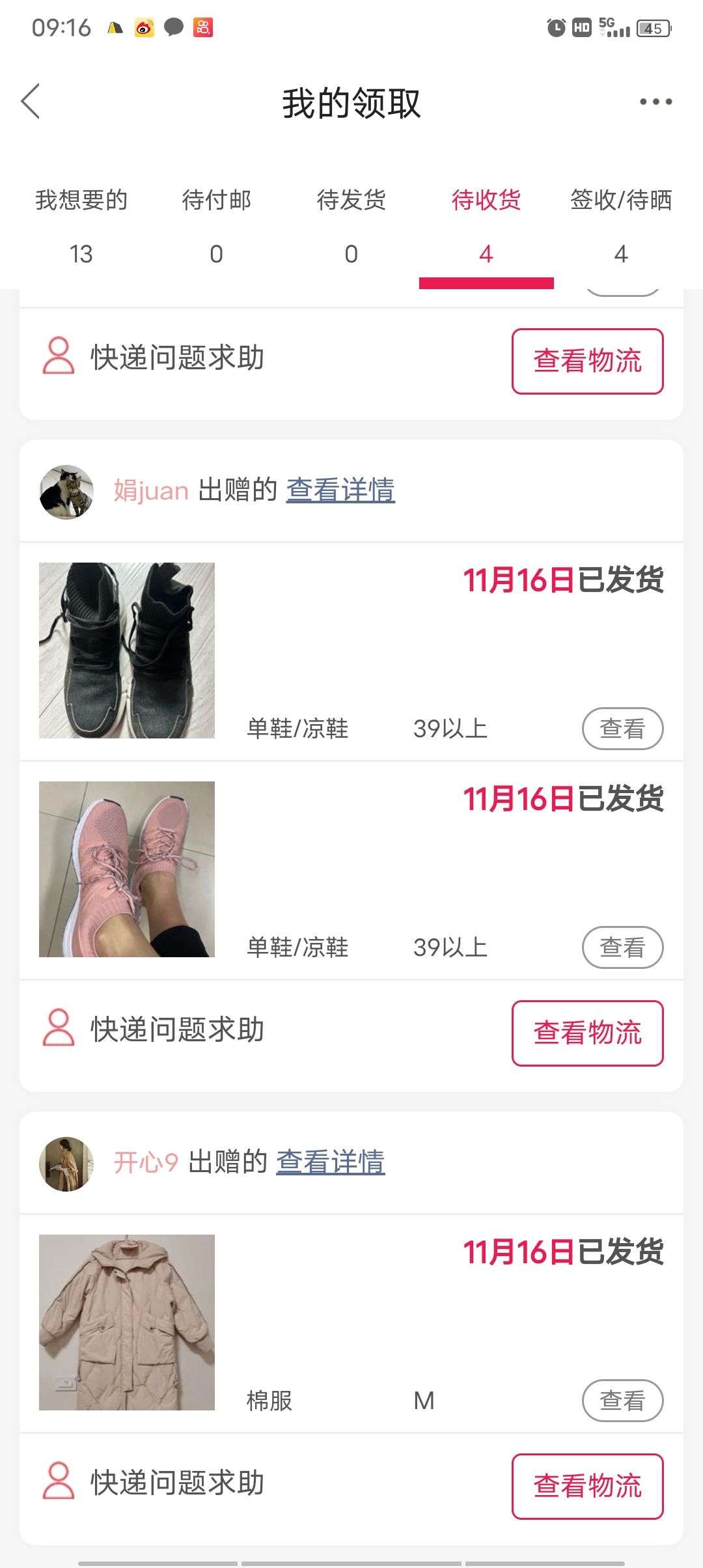
Task: Open 查看详情 link for 娟juan's gift
Action: click(340, 490)
